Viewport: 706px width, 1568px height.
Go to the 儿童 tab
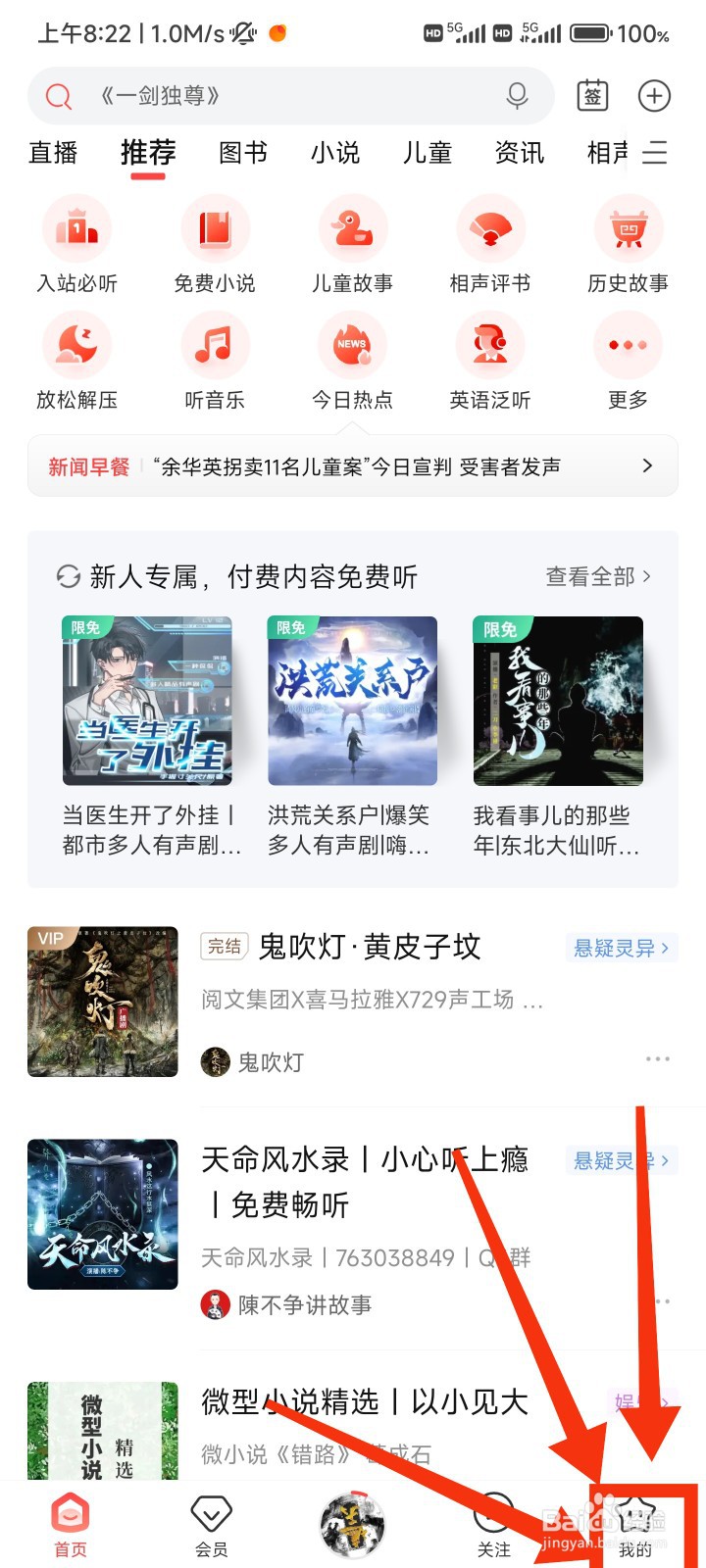point(428,153)
